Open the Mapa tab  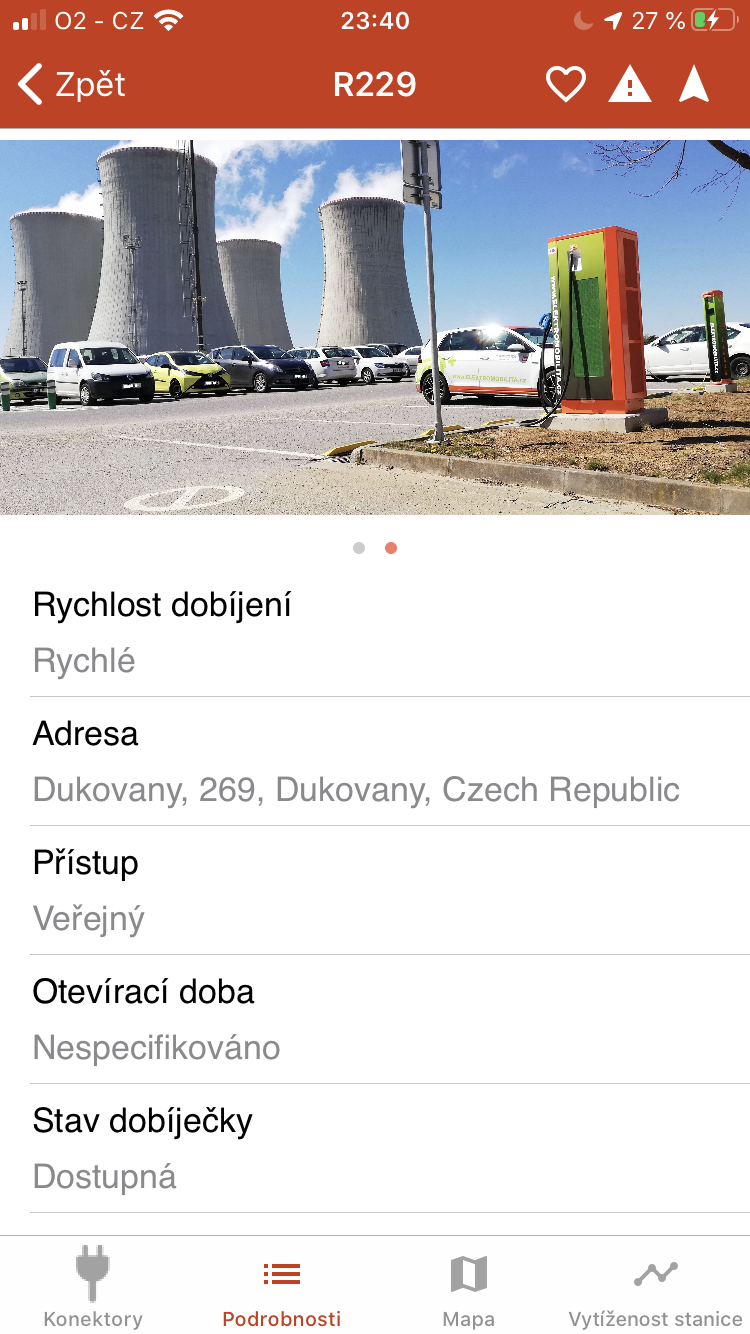click(468, 1288)
